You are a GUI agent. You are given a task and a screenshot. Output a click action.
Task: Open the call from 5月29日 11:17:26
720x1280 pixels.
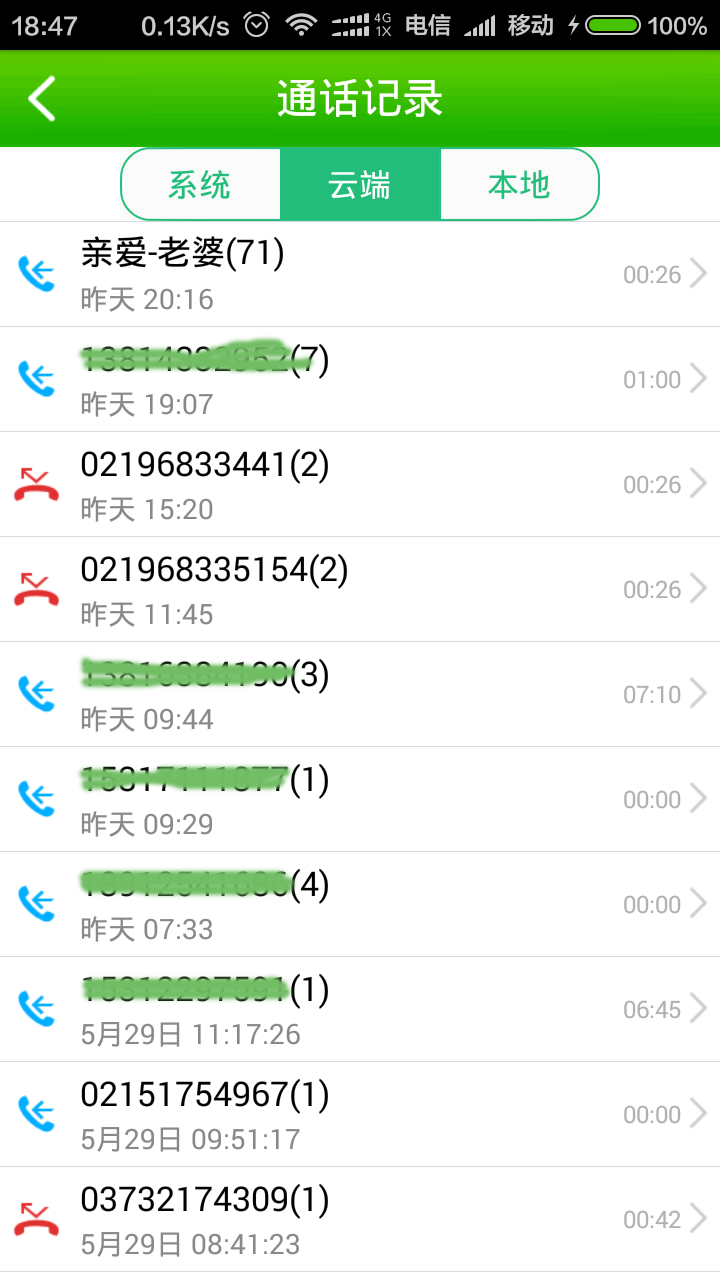coord(360,1009)
